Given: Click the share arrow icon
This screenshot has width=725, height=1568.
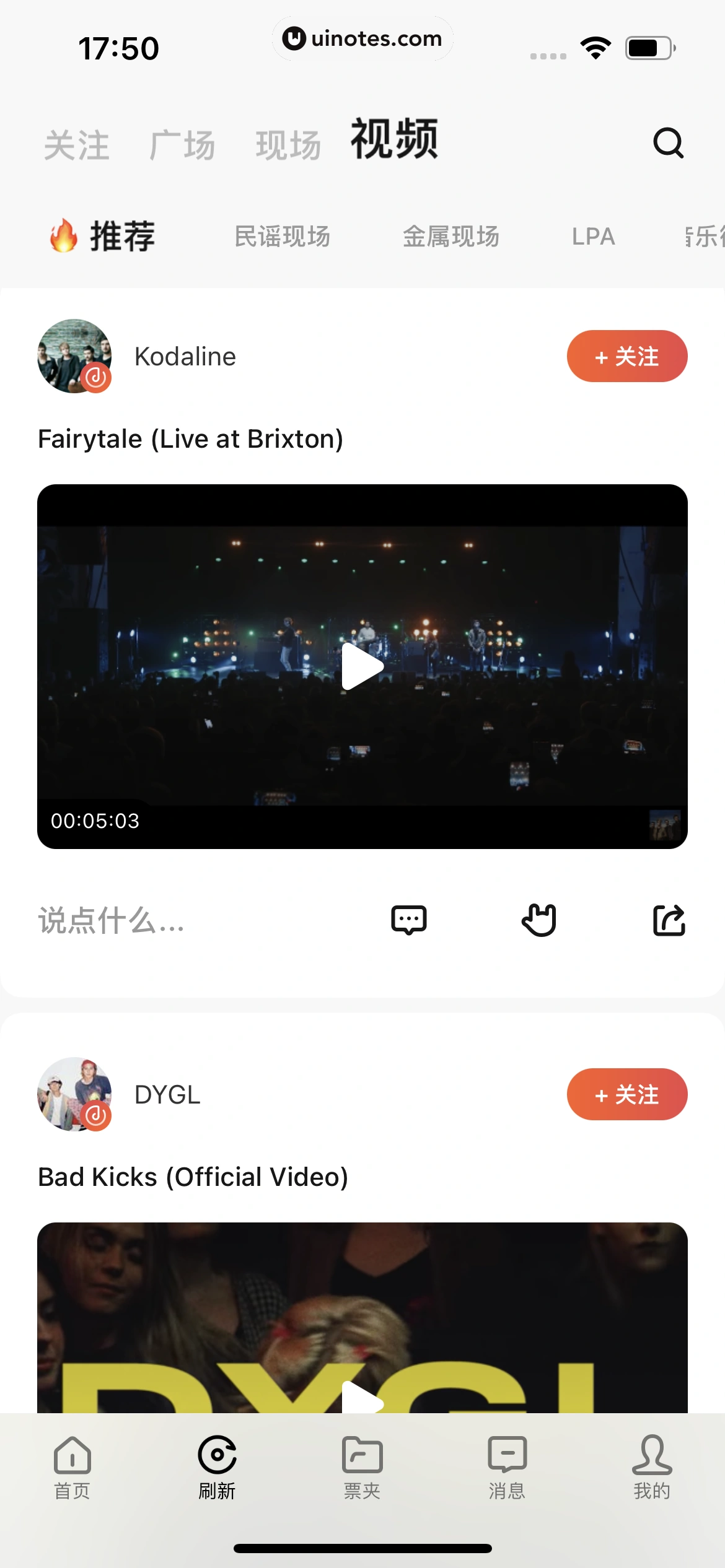Looking at the screenshot, I should [x=669, y=921].
